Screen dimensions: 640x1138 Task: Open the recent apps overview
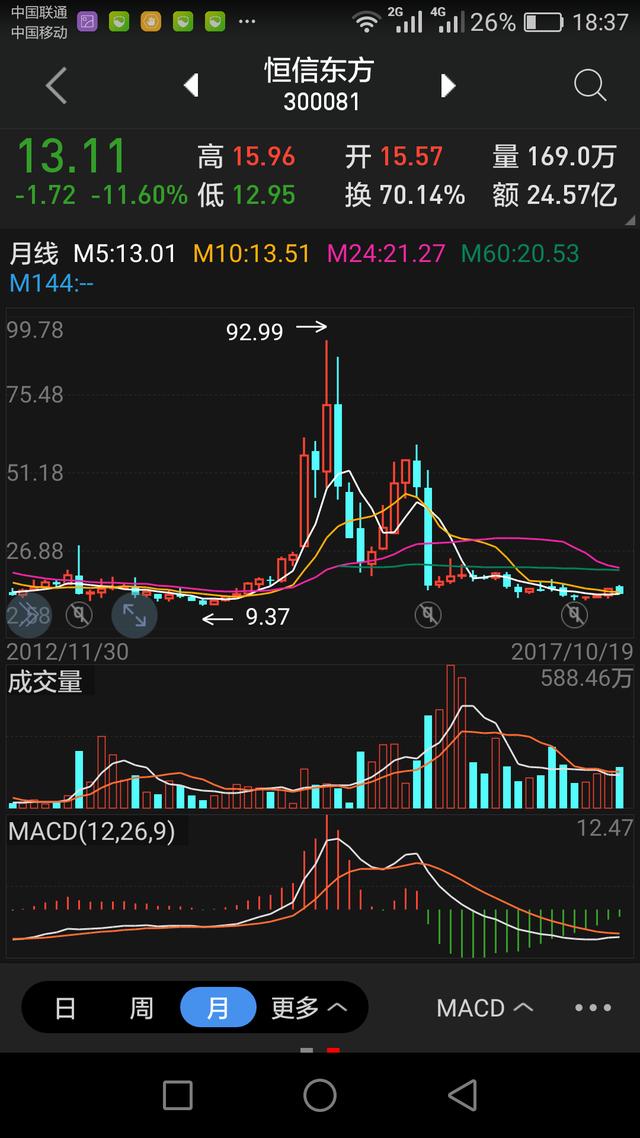(x=178, y=1095)
